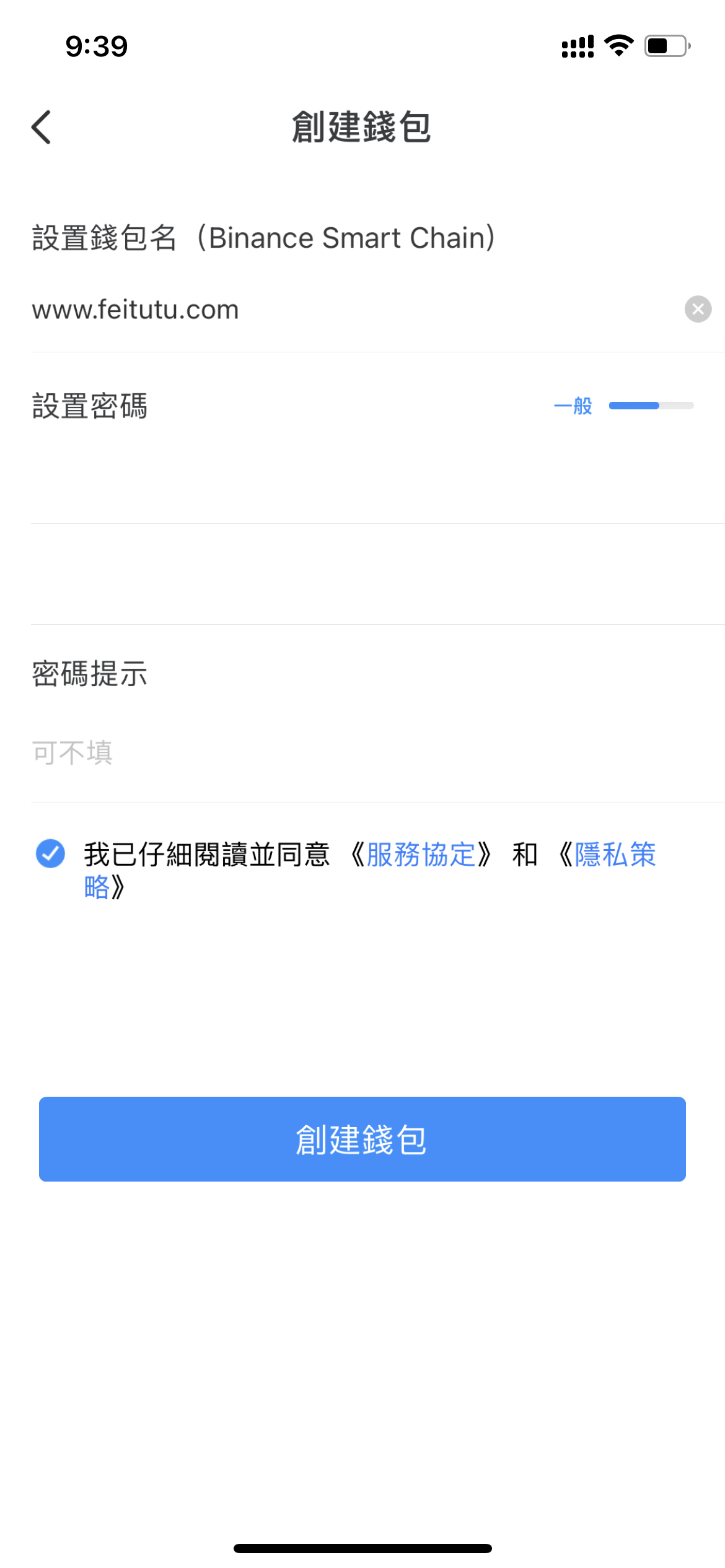Screen dimensions: 725x1568
Task: Edit the www.feitutu.com wallet name field
Action: click(x=248, y=310)
